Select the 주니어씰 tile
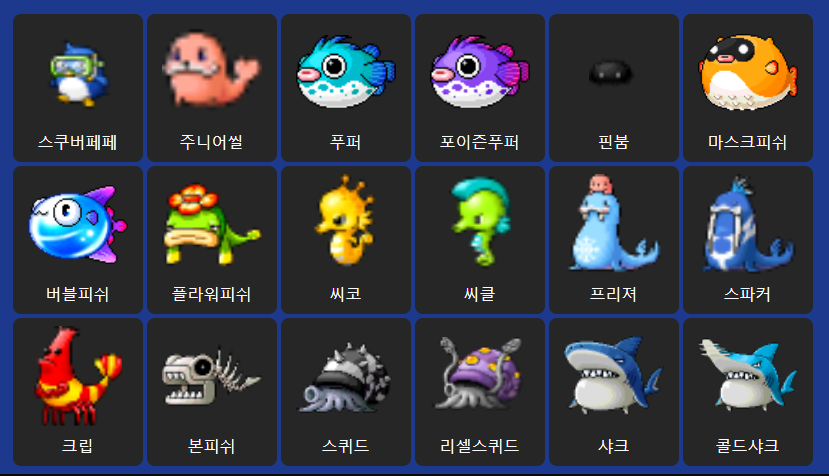 click(212, 88)
